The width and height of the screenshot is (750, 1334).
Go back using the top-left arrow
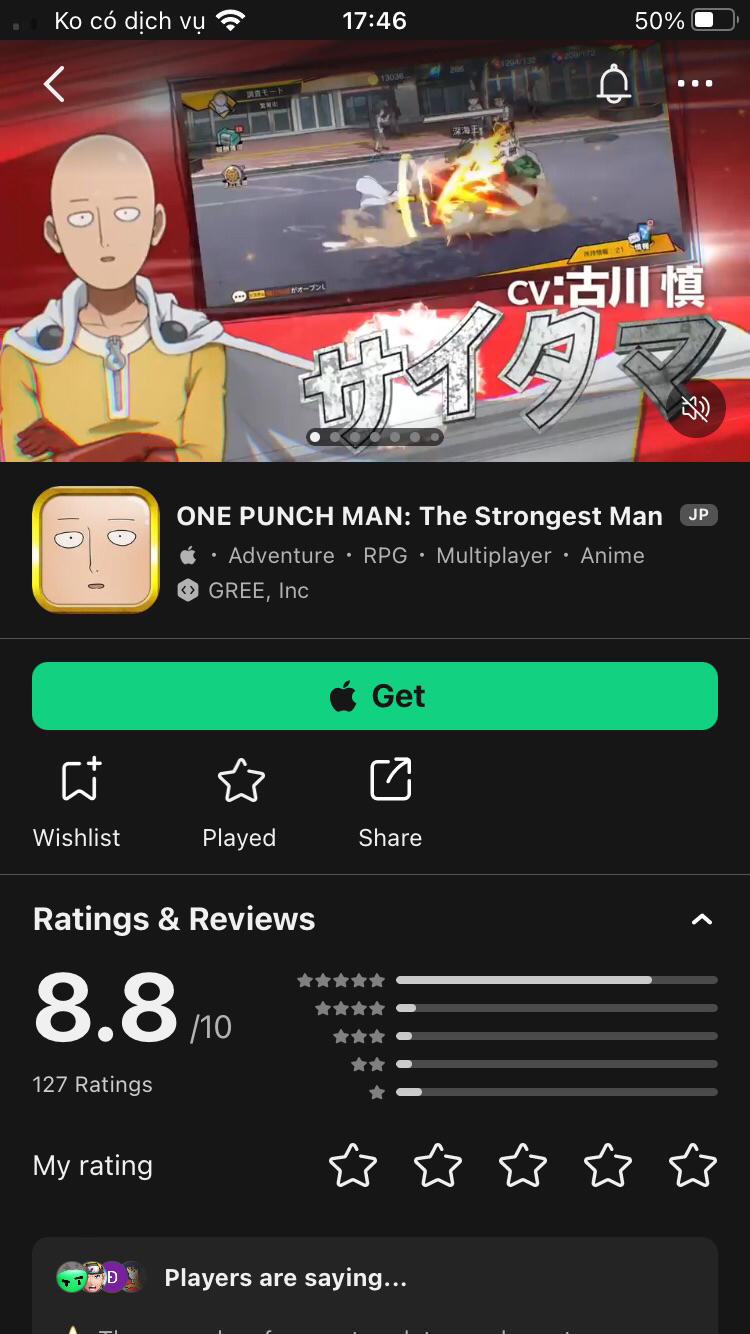pos(55,85)
